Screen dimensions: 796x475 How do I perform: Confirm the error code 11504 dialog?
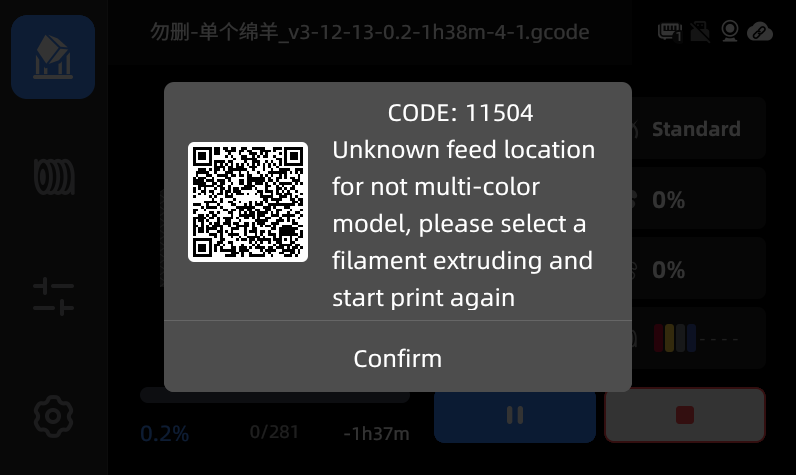coord(397,358)
